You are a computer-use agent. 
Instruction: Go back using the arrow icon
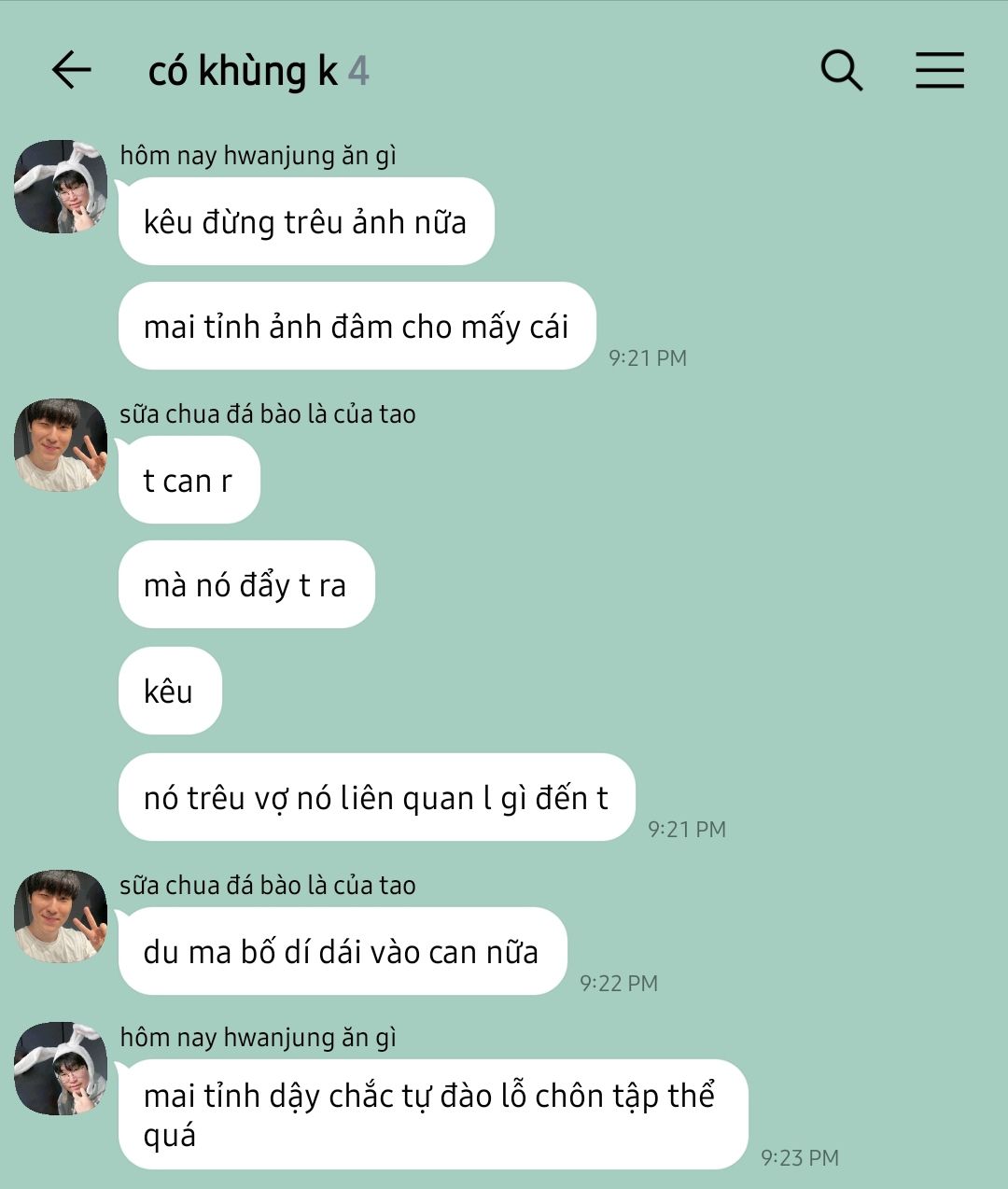[x=71, y=70]
